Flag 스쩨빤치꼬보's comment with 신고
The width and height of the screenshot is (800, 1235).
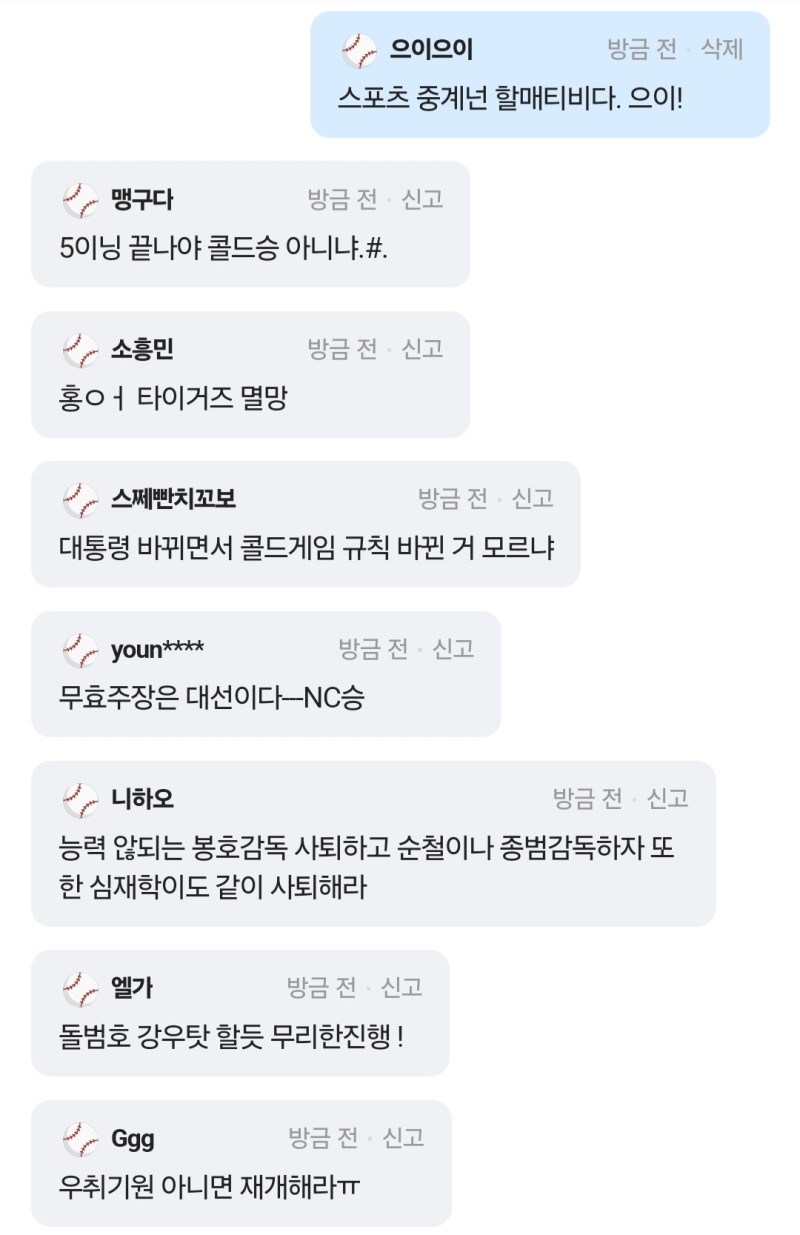(x=533, y=498)
